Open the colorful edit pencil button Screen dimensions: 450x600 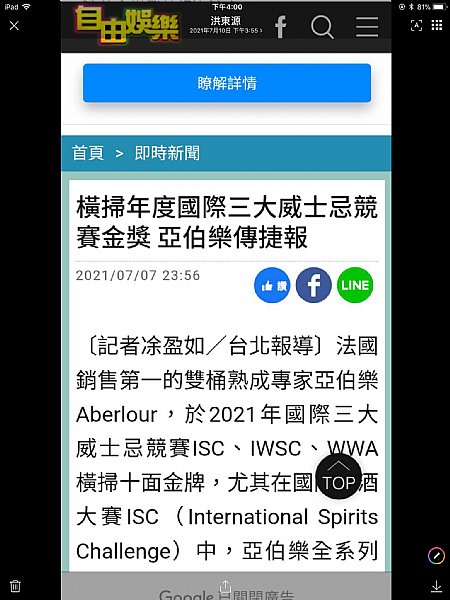(x=436, y=556)
